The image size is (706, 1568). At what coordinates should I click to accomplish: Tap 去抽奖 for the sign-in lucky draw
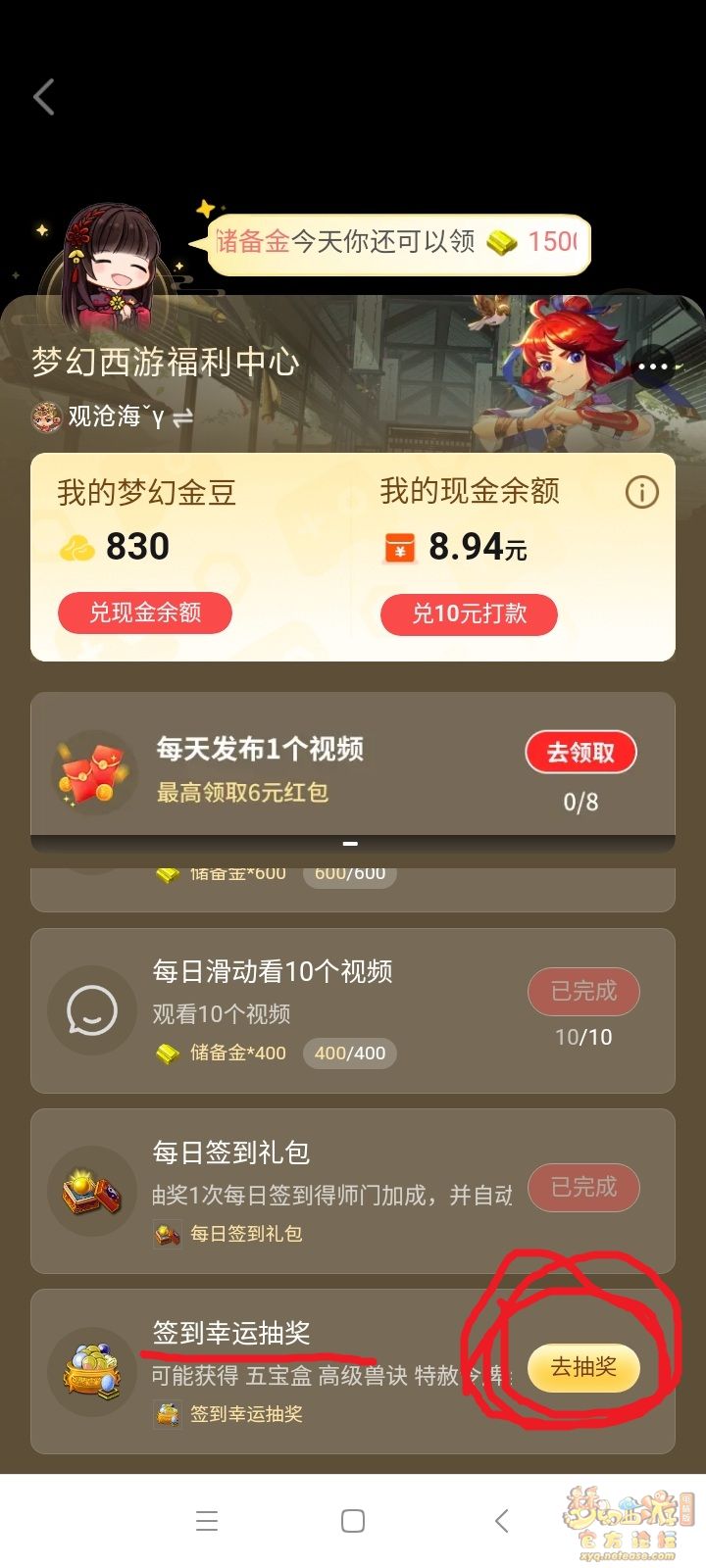(583, 1367)
